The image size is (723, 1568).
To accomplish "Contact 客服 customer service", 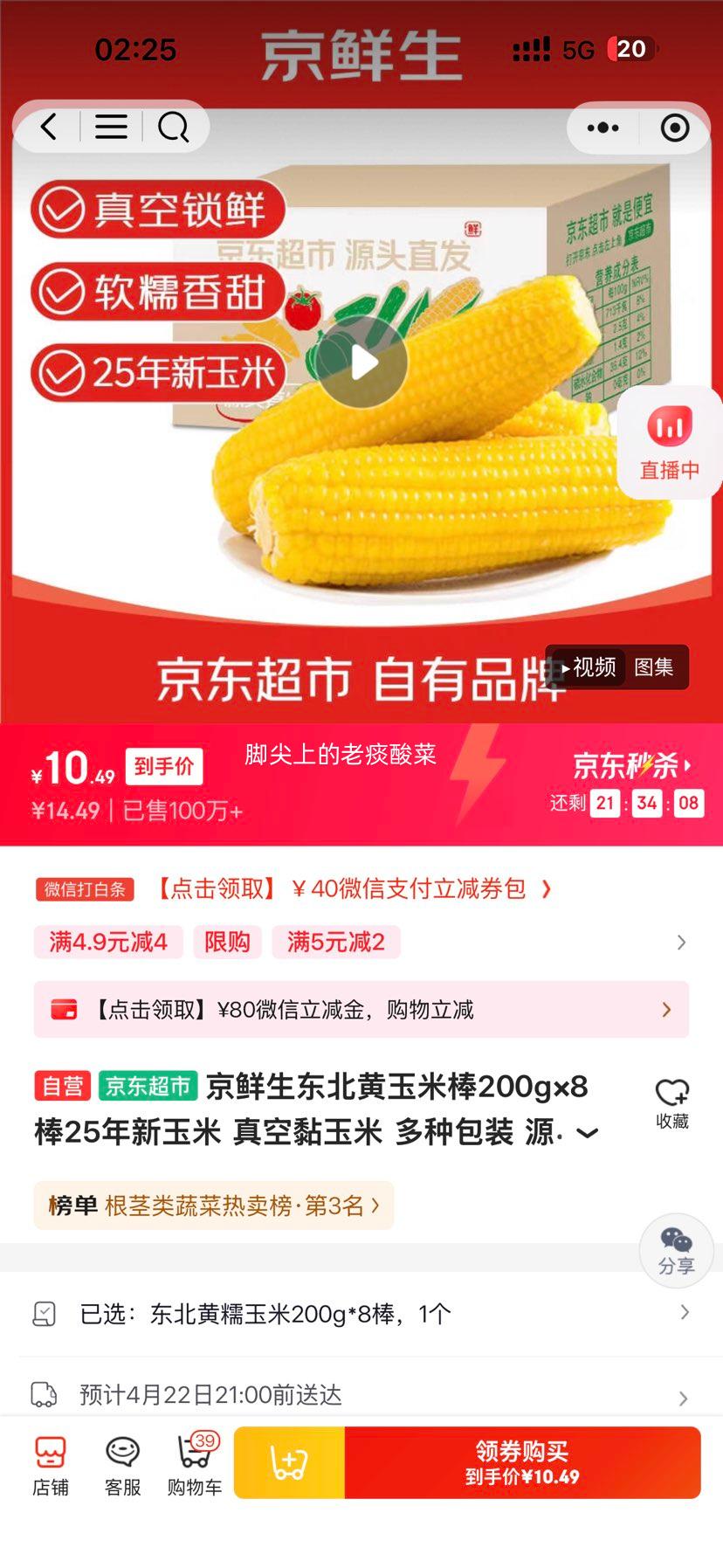I will 121,1462.
